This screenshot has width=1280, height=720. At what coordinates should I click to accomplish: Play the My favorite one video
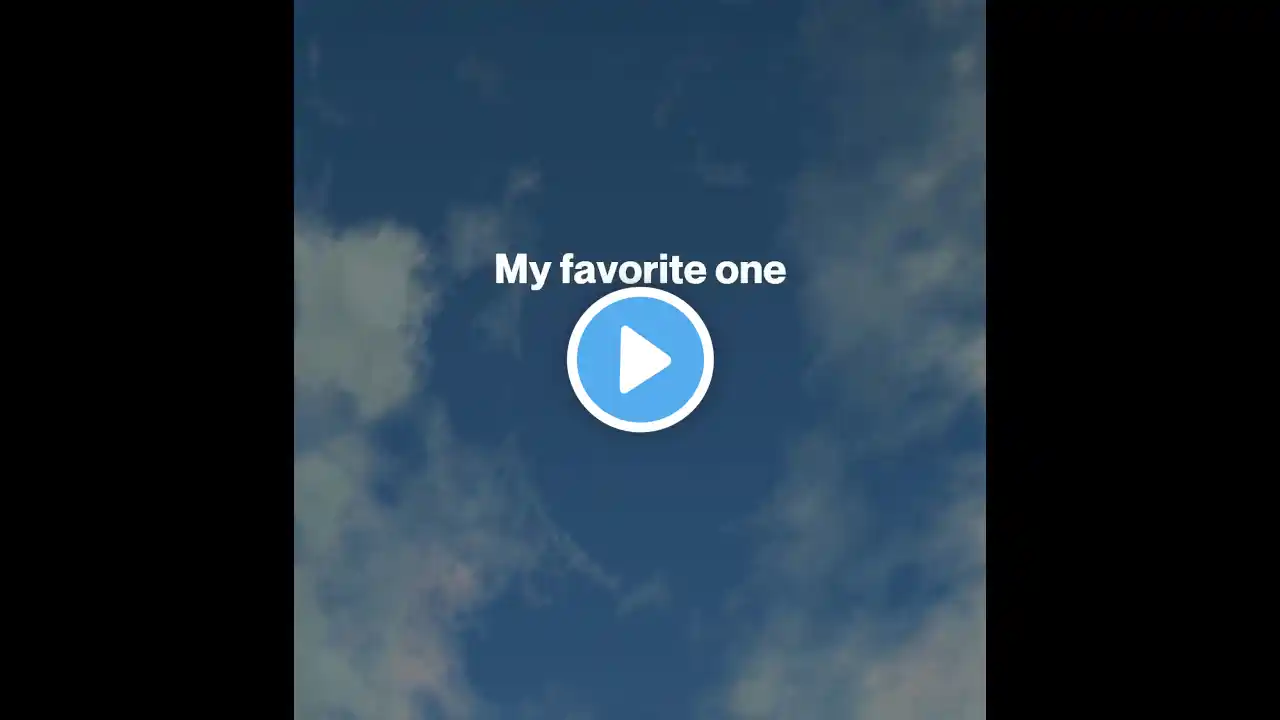pyautogui.click(x=640, y=360)
